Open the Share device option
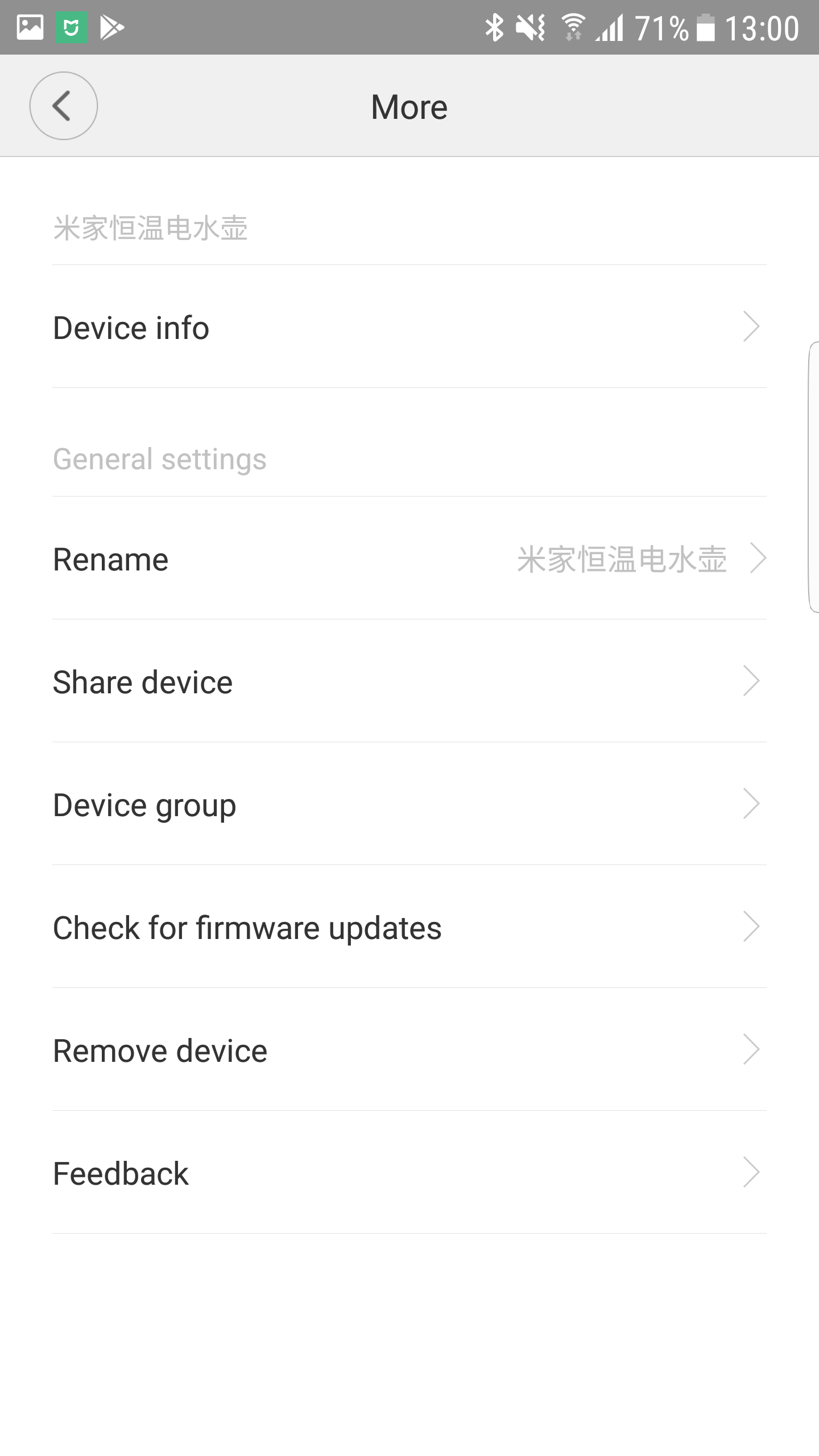 pos(409,681)
